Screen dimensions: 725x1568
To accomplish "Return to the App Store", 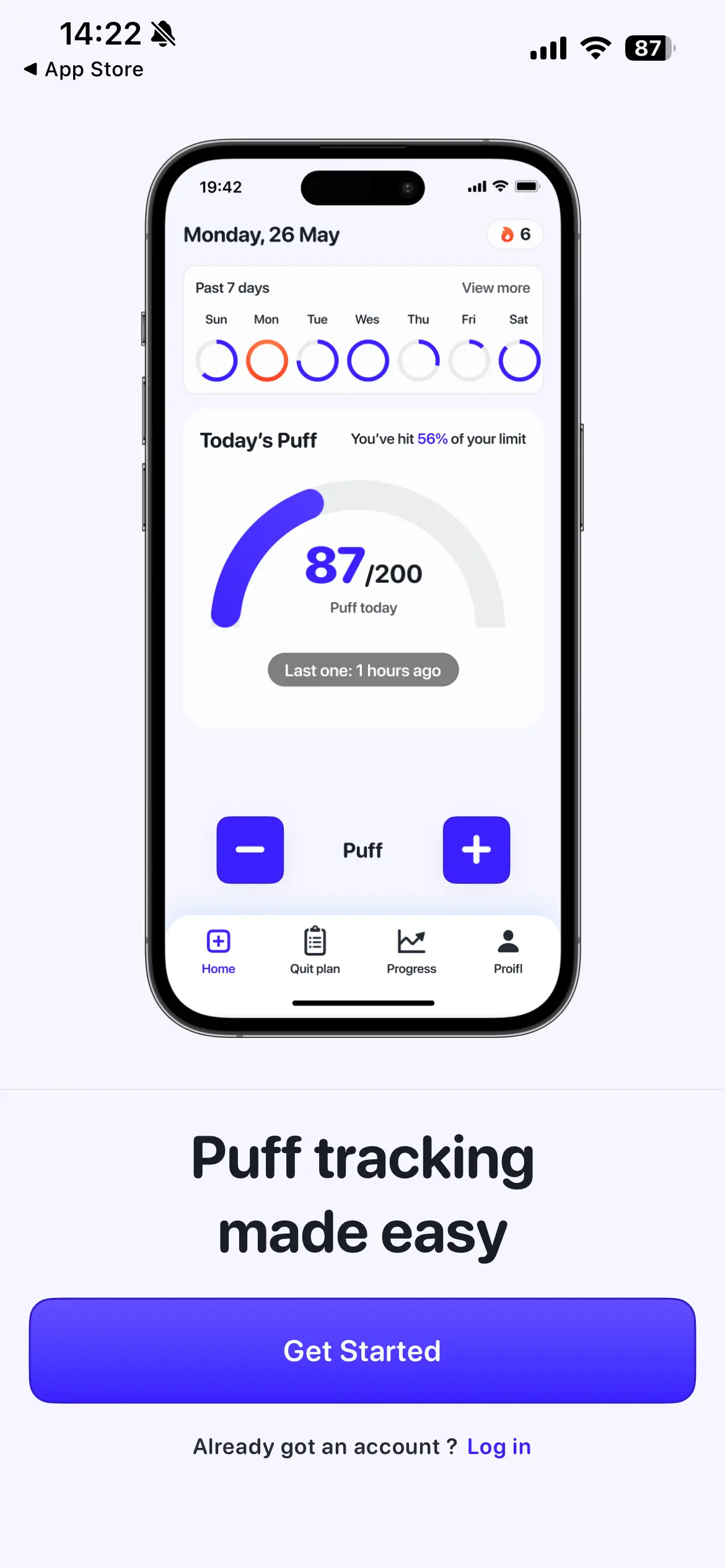I will click(84, 69).
